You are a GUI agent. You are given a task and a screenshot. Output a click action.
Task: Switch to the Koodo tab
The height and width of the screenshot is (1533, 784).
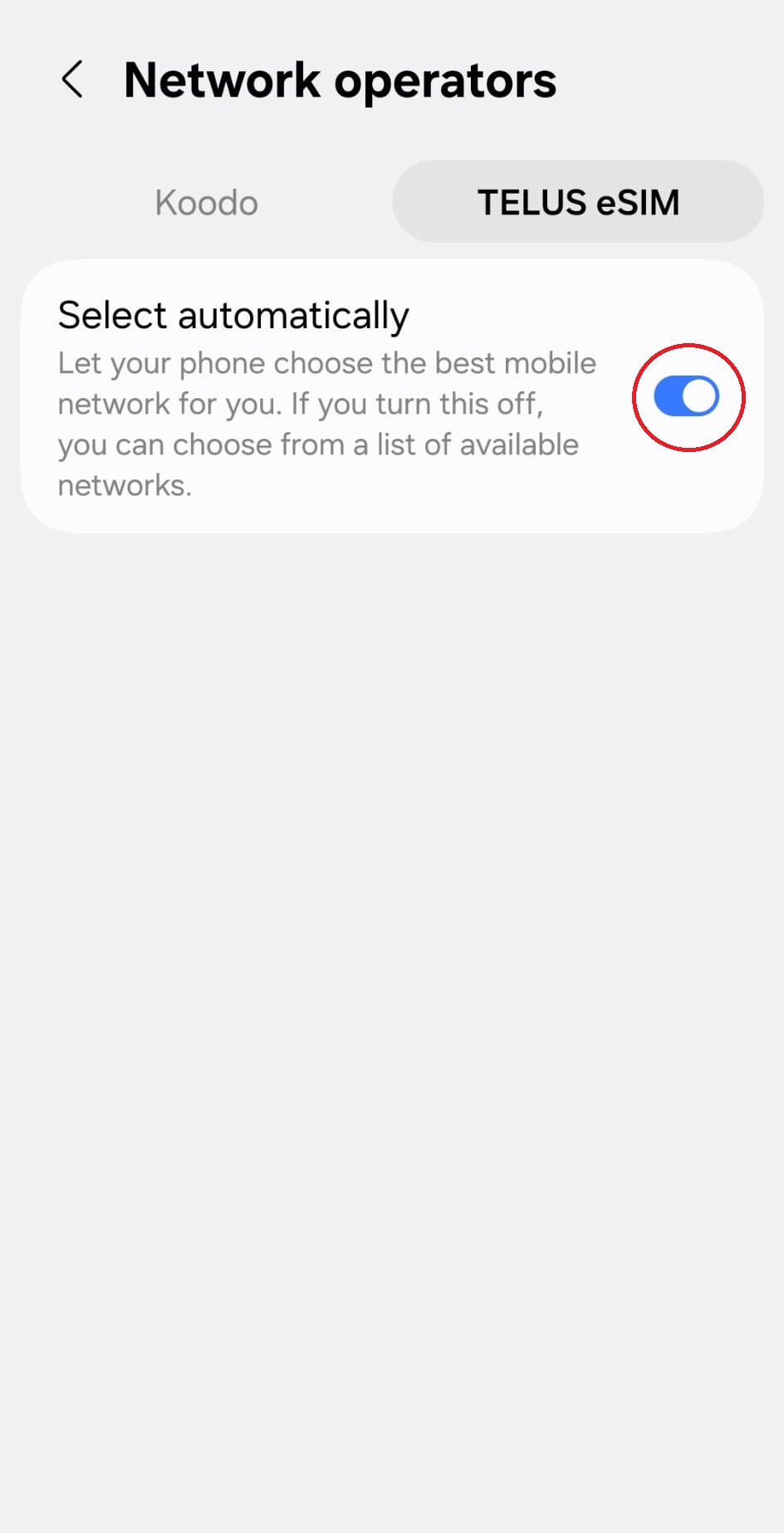pyautogui.click(x=207, y=202)
